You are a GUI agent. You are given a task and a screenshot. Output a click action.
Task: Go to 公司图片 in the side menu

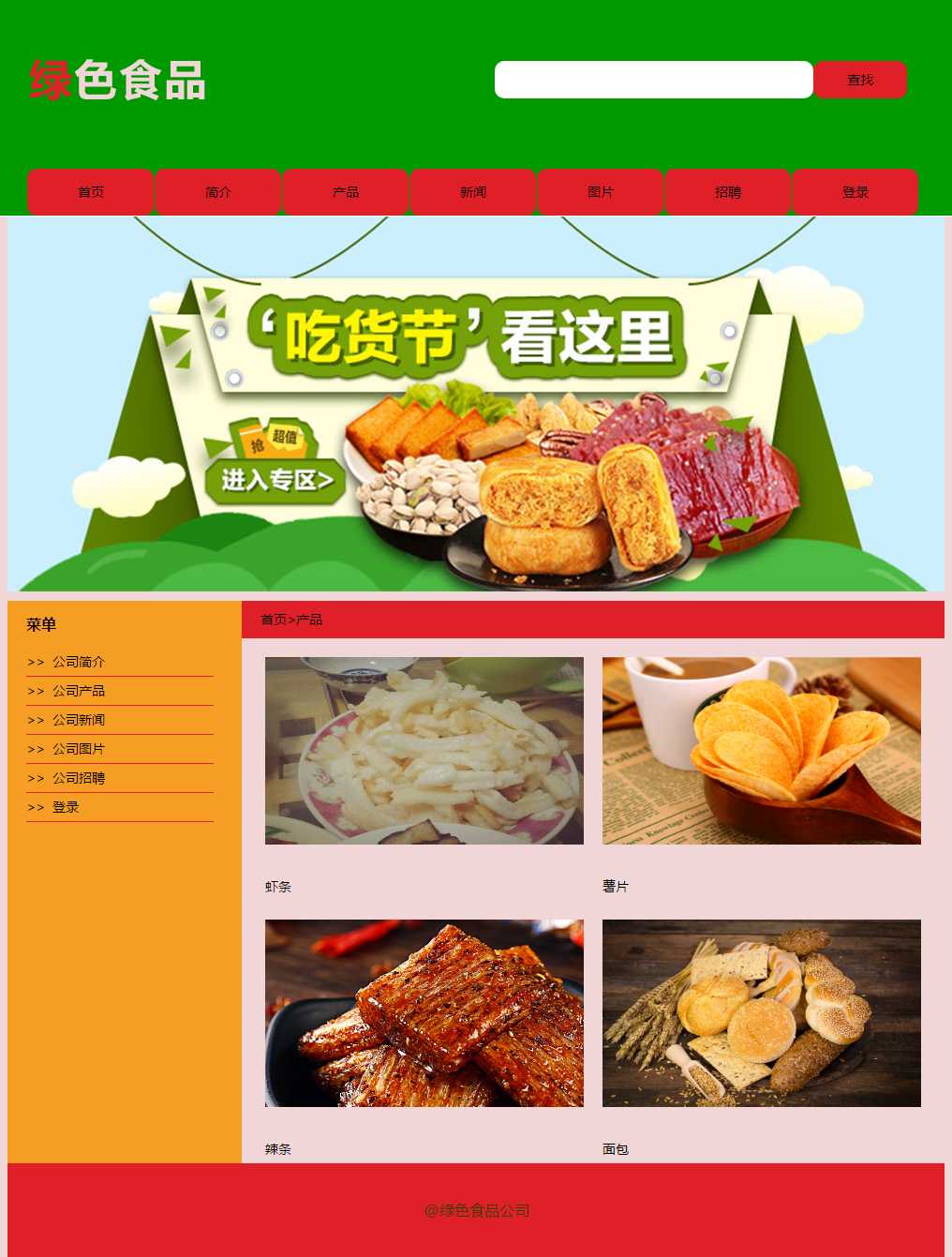79,749
